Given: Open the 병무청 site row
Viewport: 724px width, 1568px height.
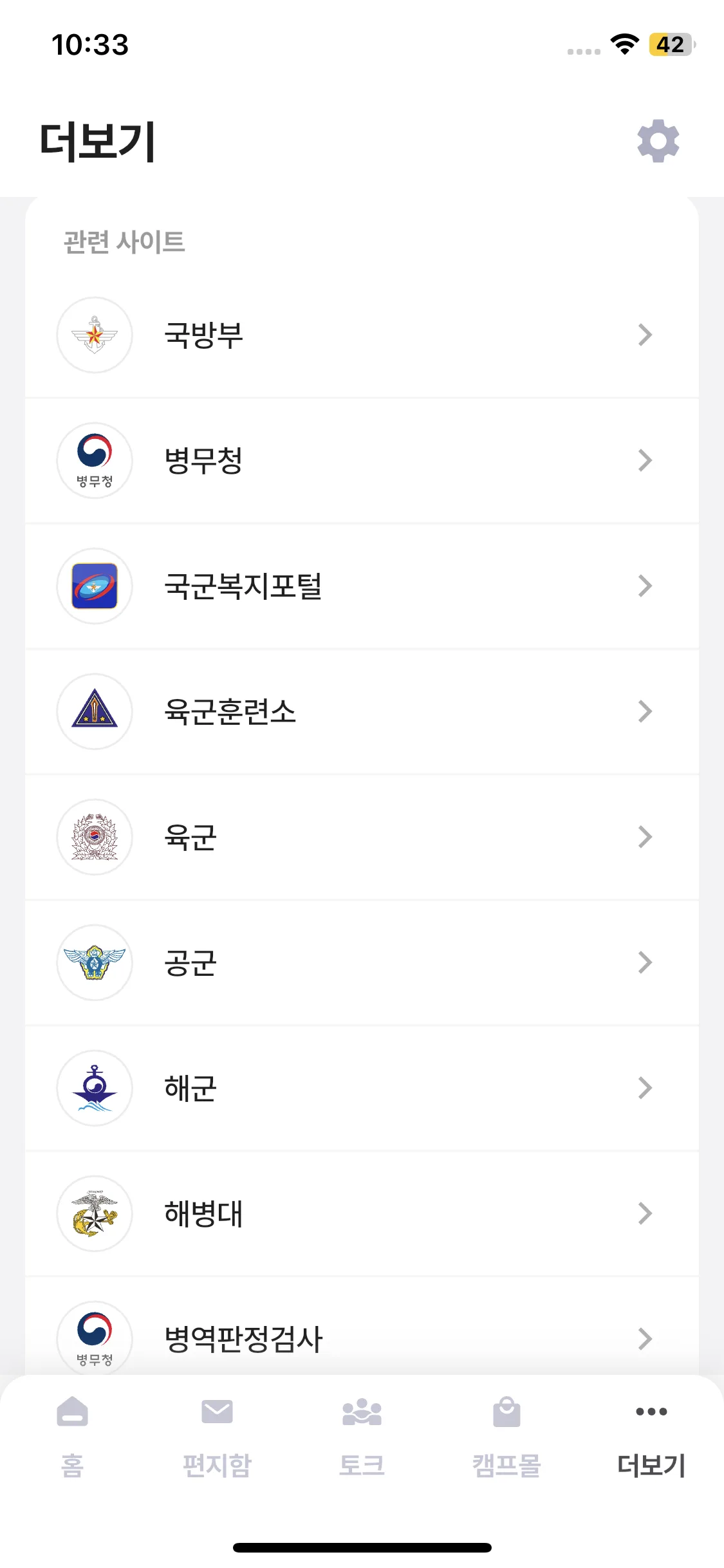Looking at the screenshot, I should [360, 460].
